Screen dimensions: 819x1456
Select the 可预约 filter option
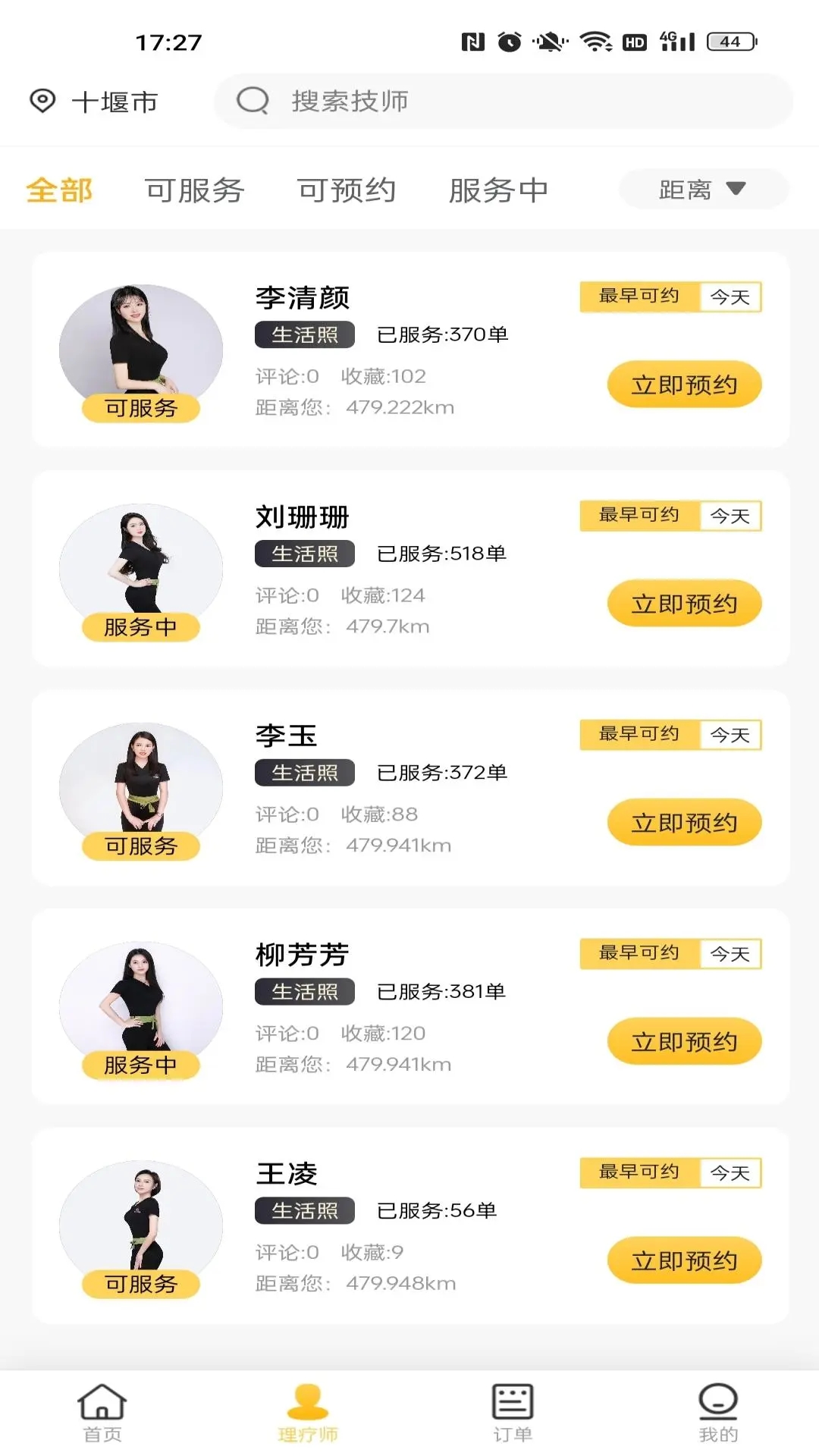[x=347, y=190]
